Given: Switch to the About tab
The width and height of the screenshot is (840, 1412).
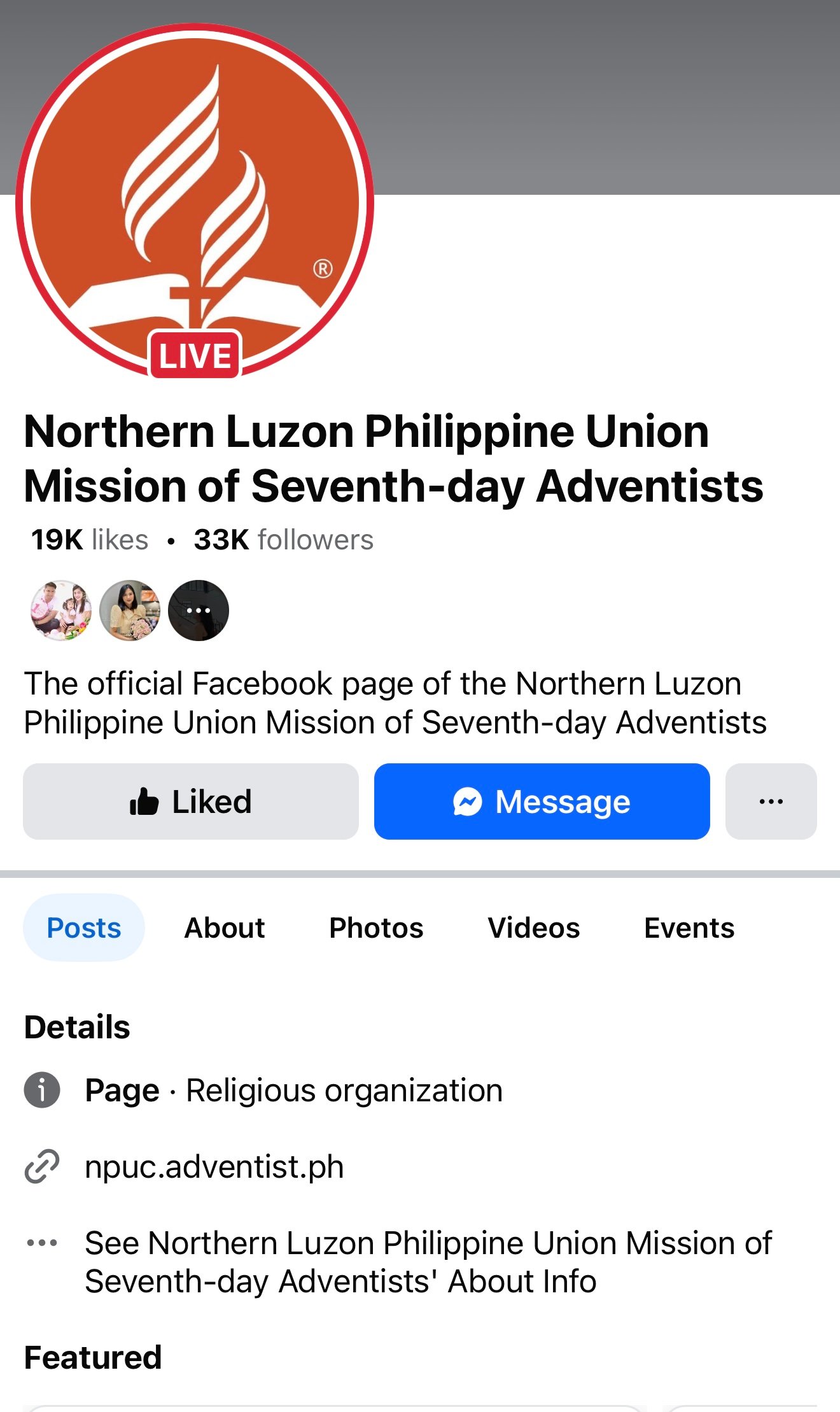Looking at the screenshot, I should (224, 928).
